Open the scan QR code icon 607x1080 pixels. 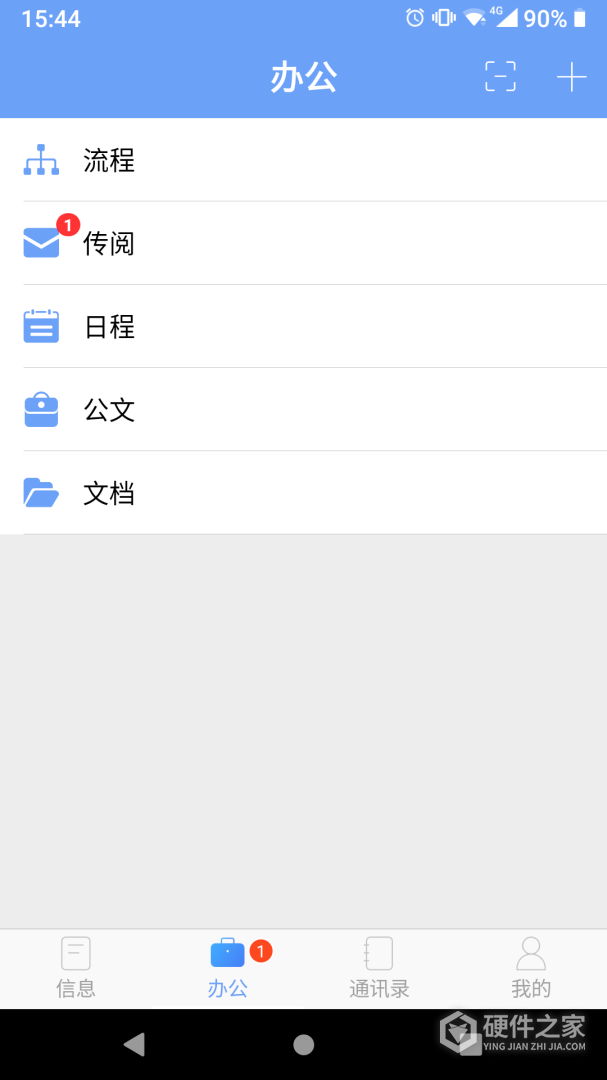[500, 77]
